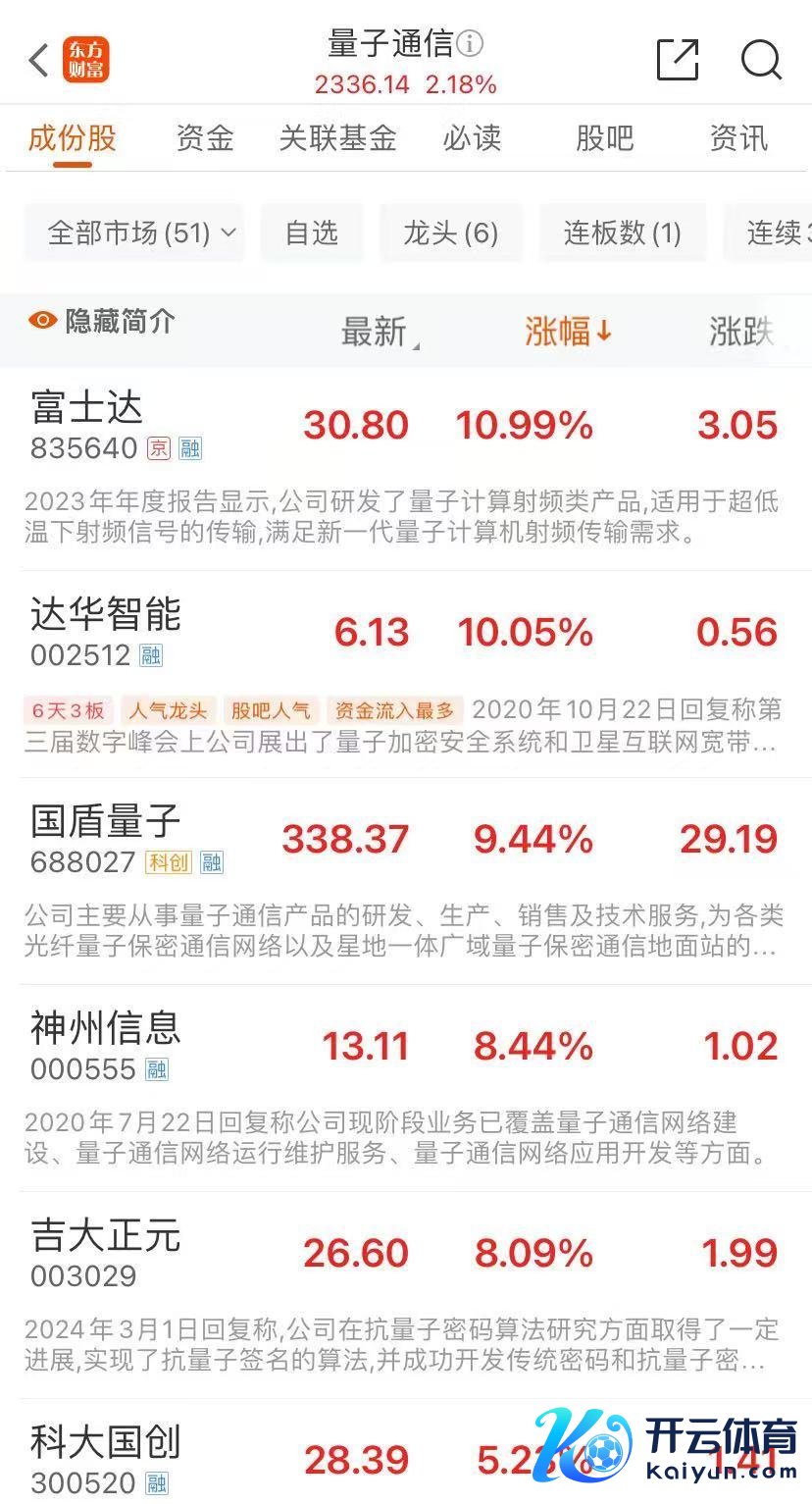The height and width of the screenshot is (1504, 812).
Task: Toggle 隐藏简介 to hide descriptions
Action: pos(103,321)
